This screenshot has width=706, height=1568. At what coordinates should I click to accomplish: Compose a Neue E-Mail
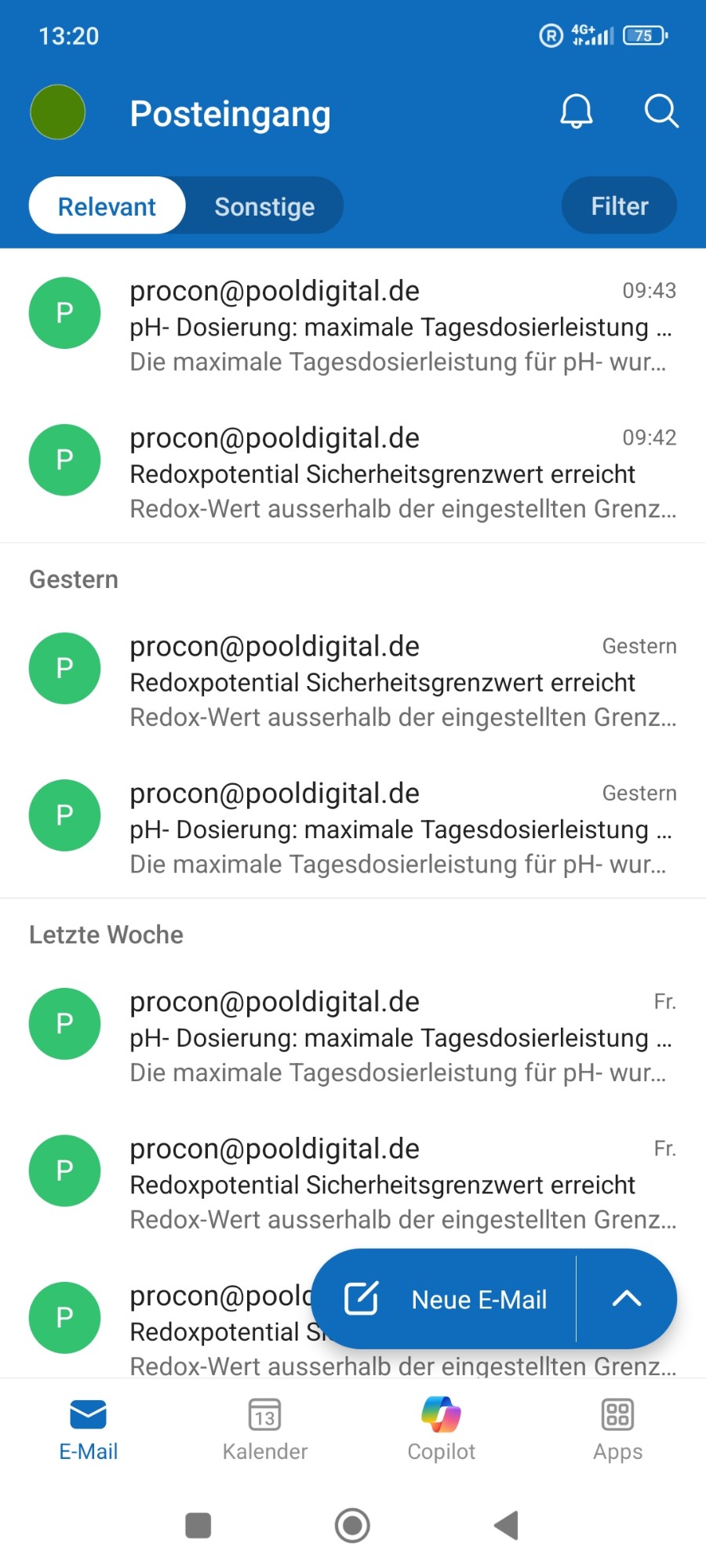[x=445, y=1299]
